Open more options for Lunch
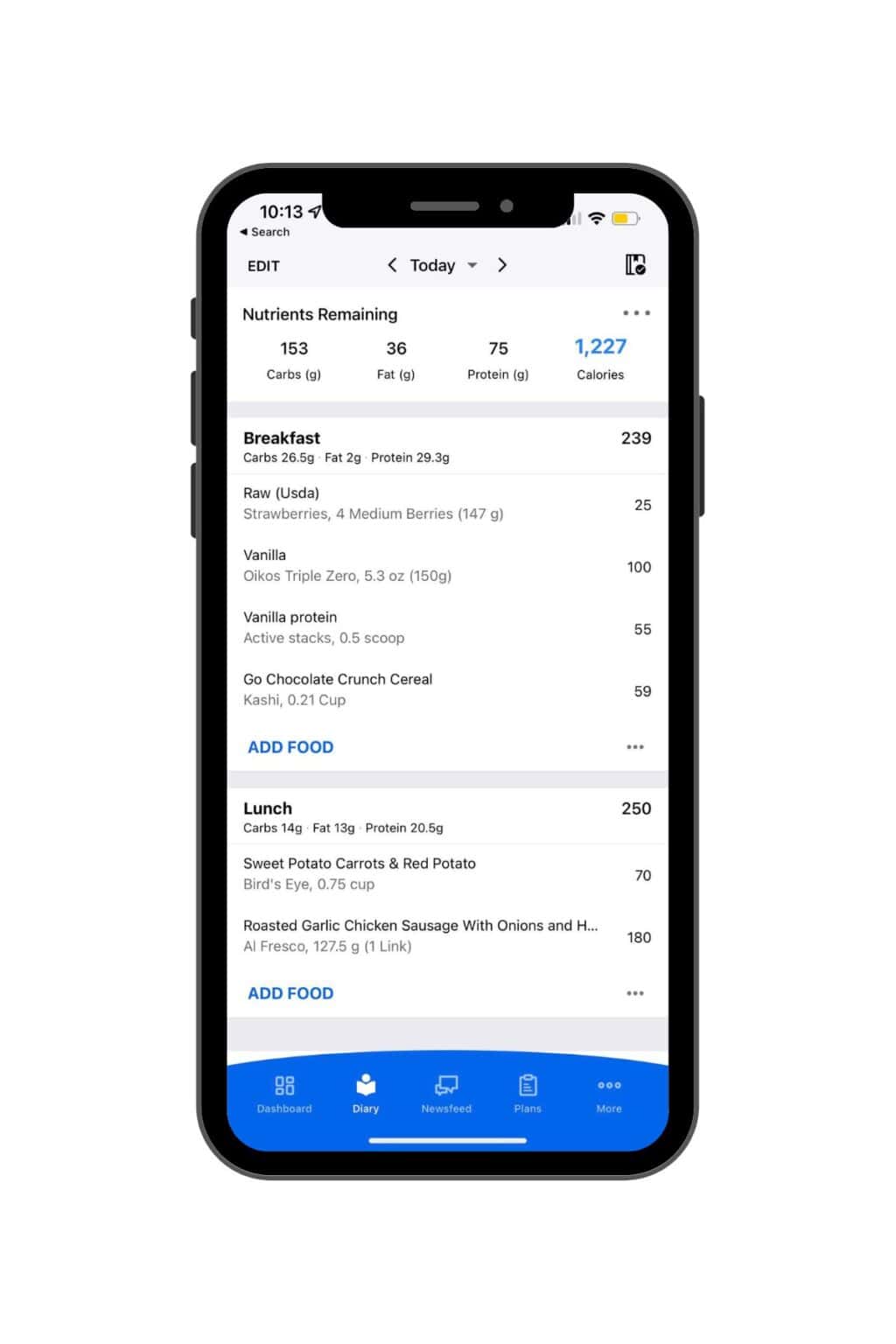This screenshot has height=1344, width=896. pyautogui.click(x=635, y=993)
